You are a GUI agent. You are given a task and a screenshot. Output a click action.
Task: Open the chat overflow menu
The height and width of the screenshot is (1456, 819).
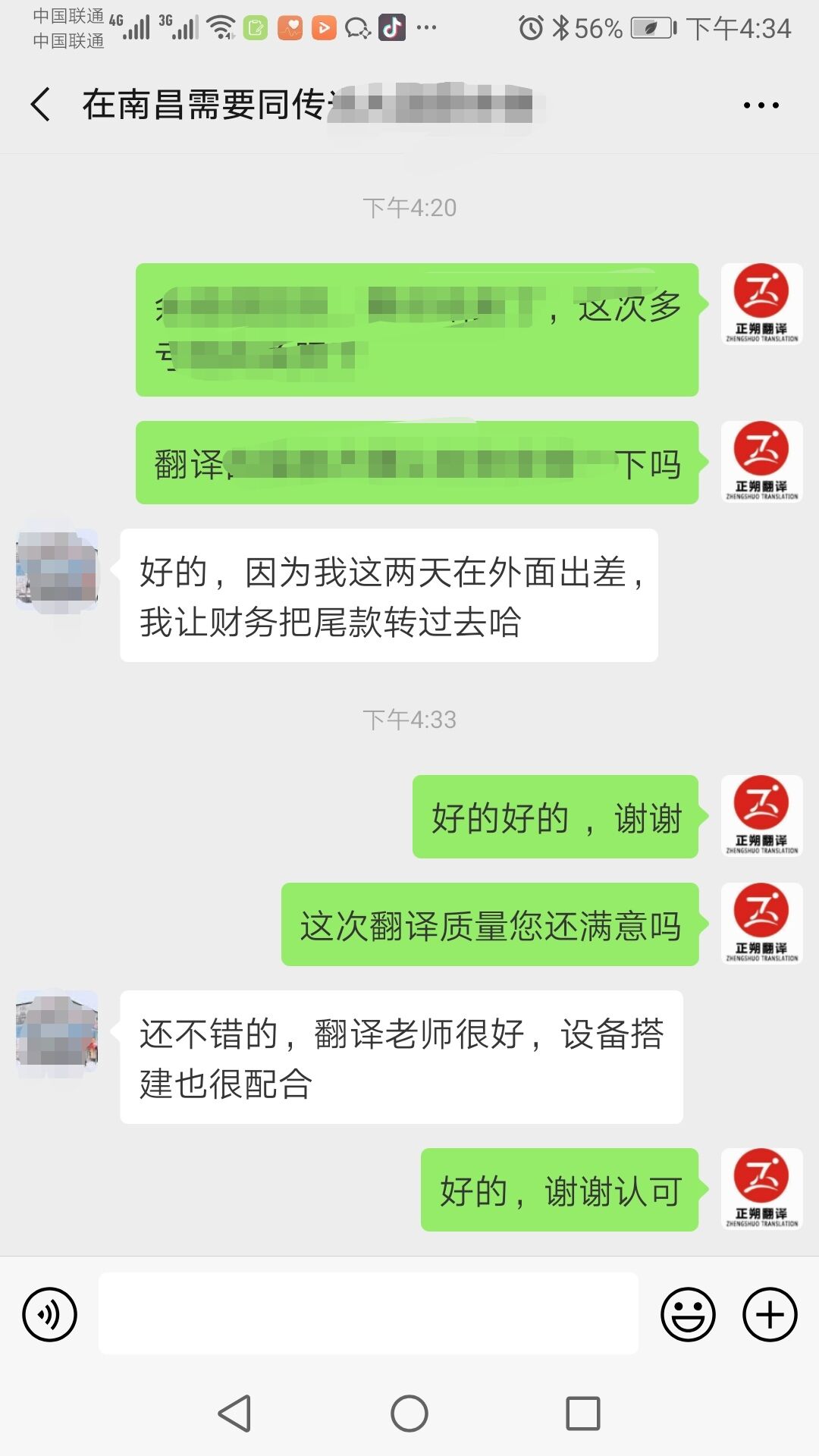(x=761, y=105)
